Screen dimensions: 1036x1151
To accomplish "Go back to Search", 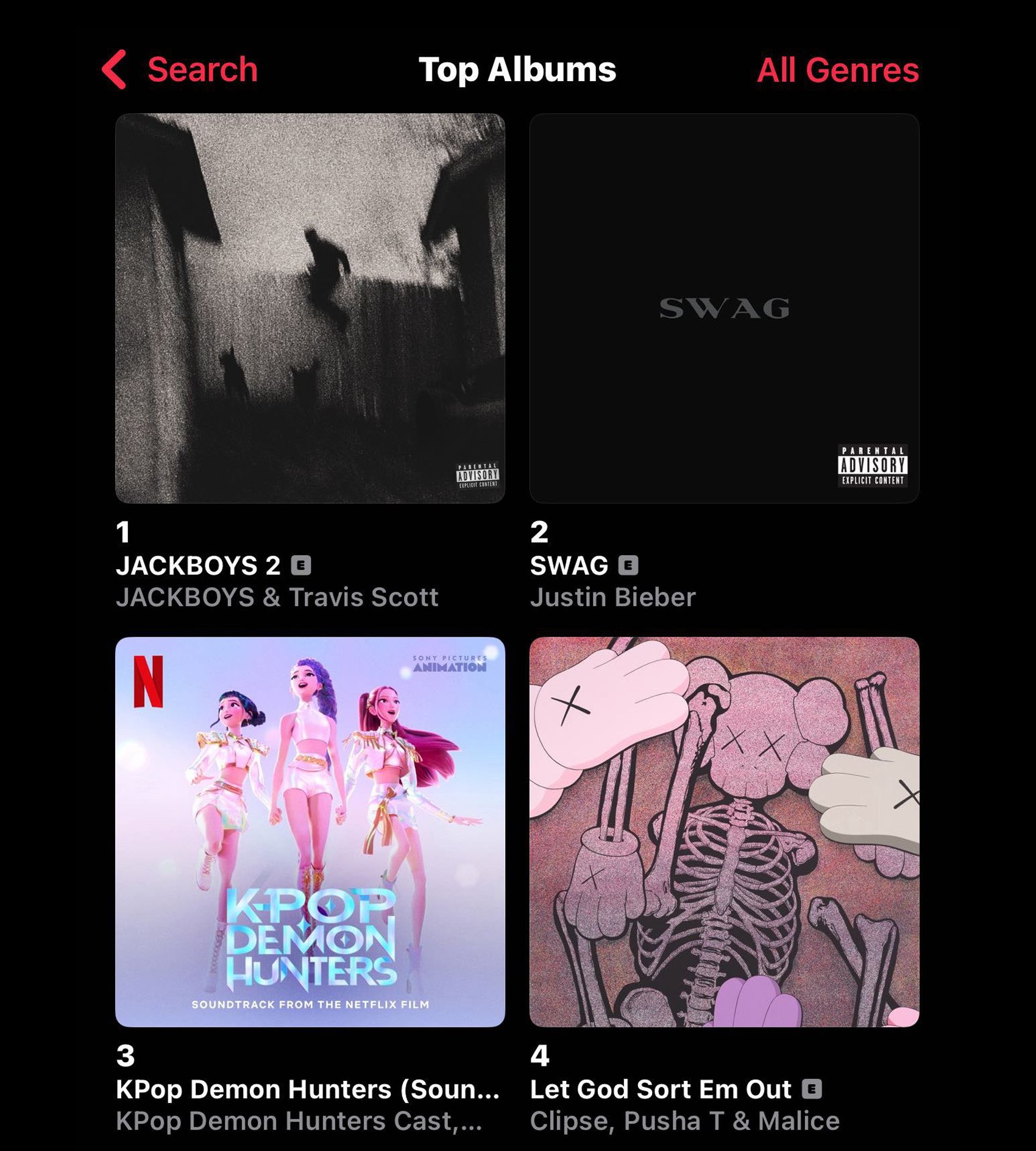I will click(181, 69).
